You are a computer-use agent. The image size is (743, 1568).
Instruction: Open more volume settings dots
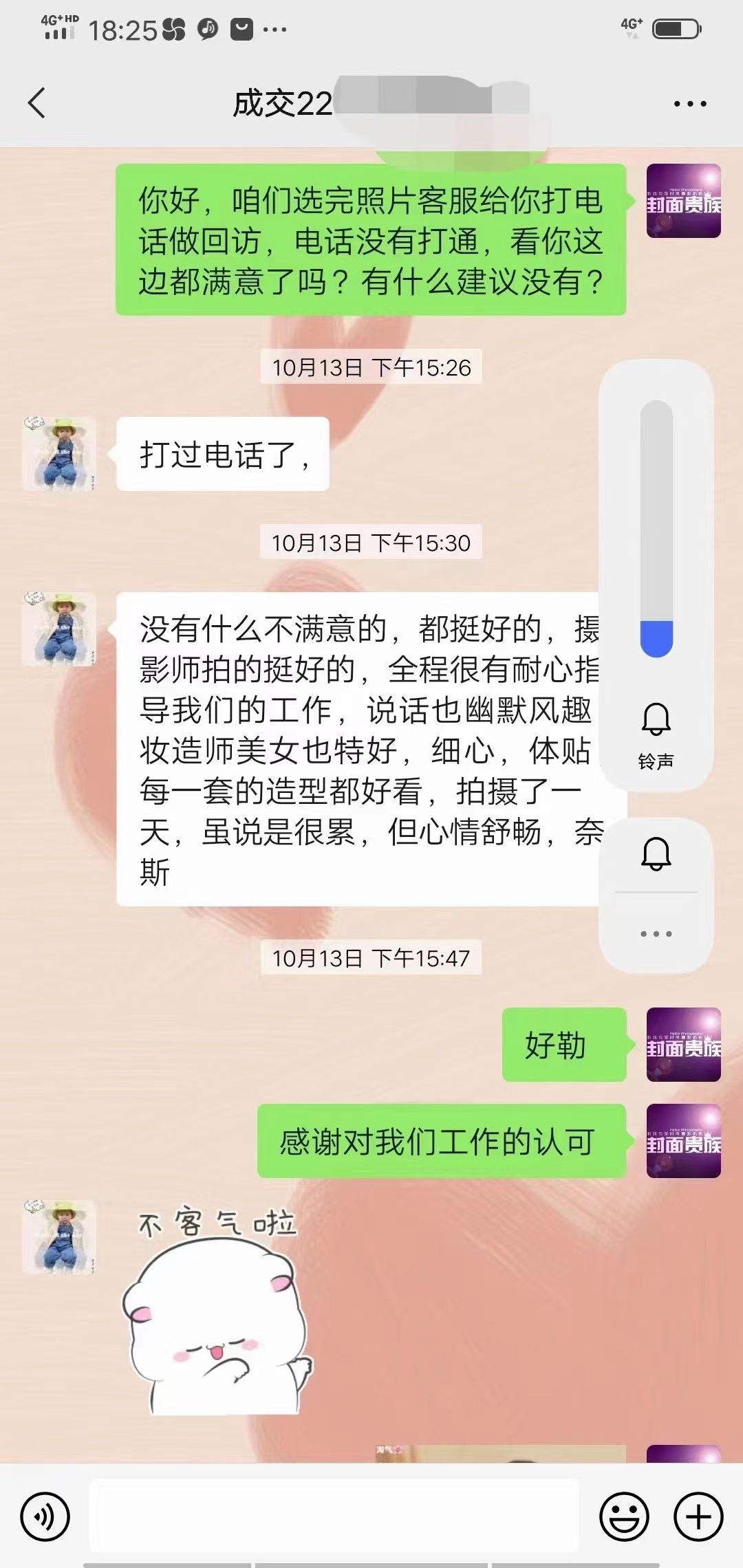pyautogui.click(x=656, y=933)
